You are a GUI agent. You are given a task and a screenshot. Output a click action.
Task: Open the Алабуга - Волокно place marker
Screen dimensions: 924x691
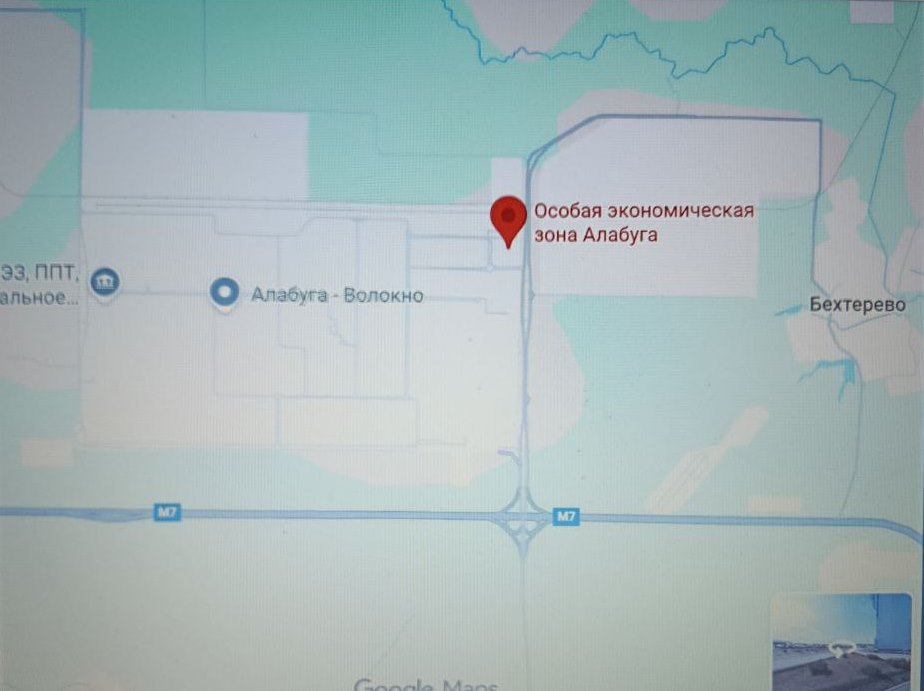(225, 293)
